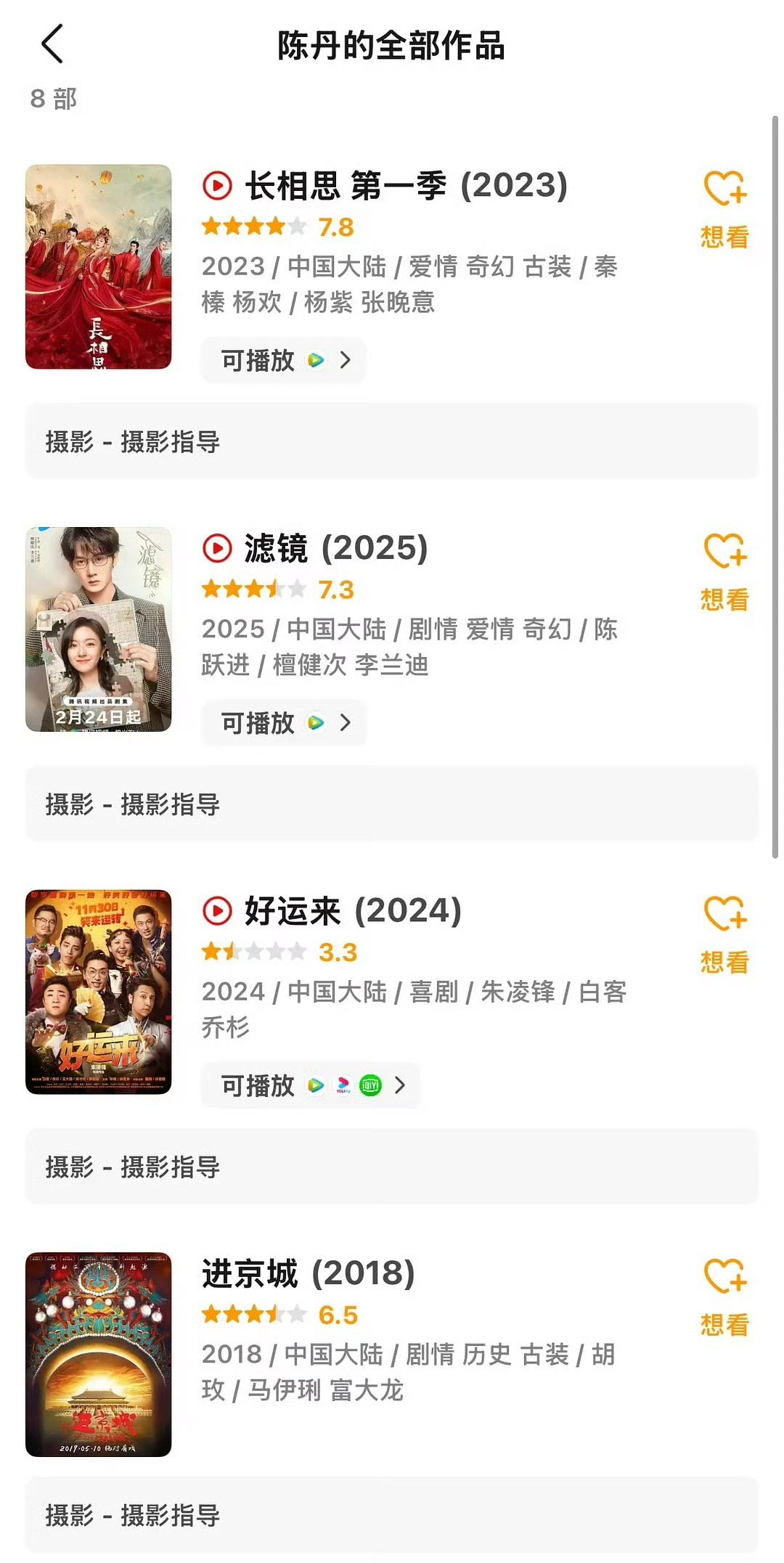Screen dimensions: 784x1563
Task: Open the 长相思 第一季 (2023) title
Action: tap(405, 185)
